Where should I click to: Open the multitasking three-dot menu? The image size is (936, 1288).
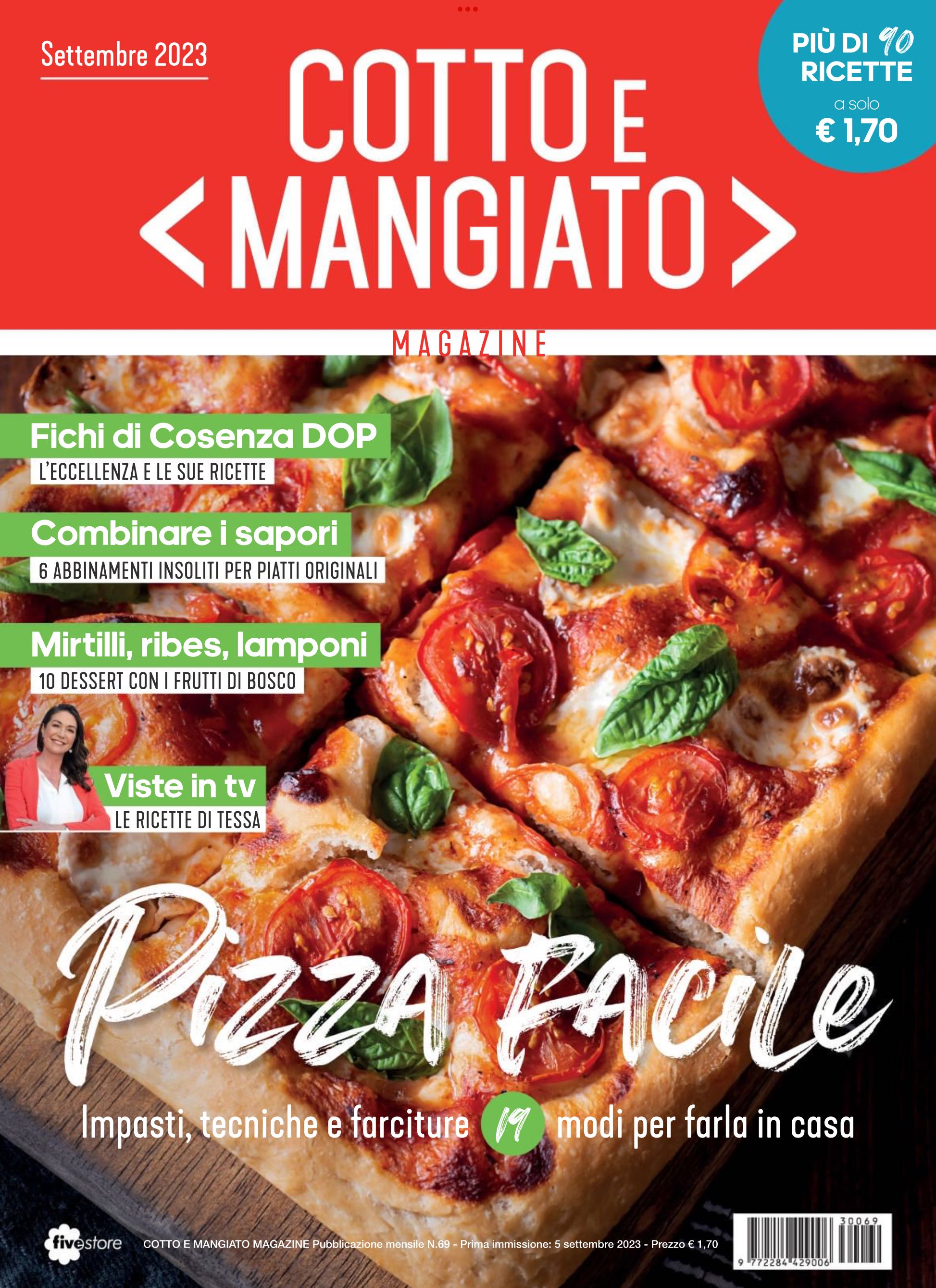click(x=467, y=9)
